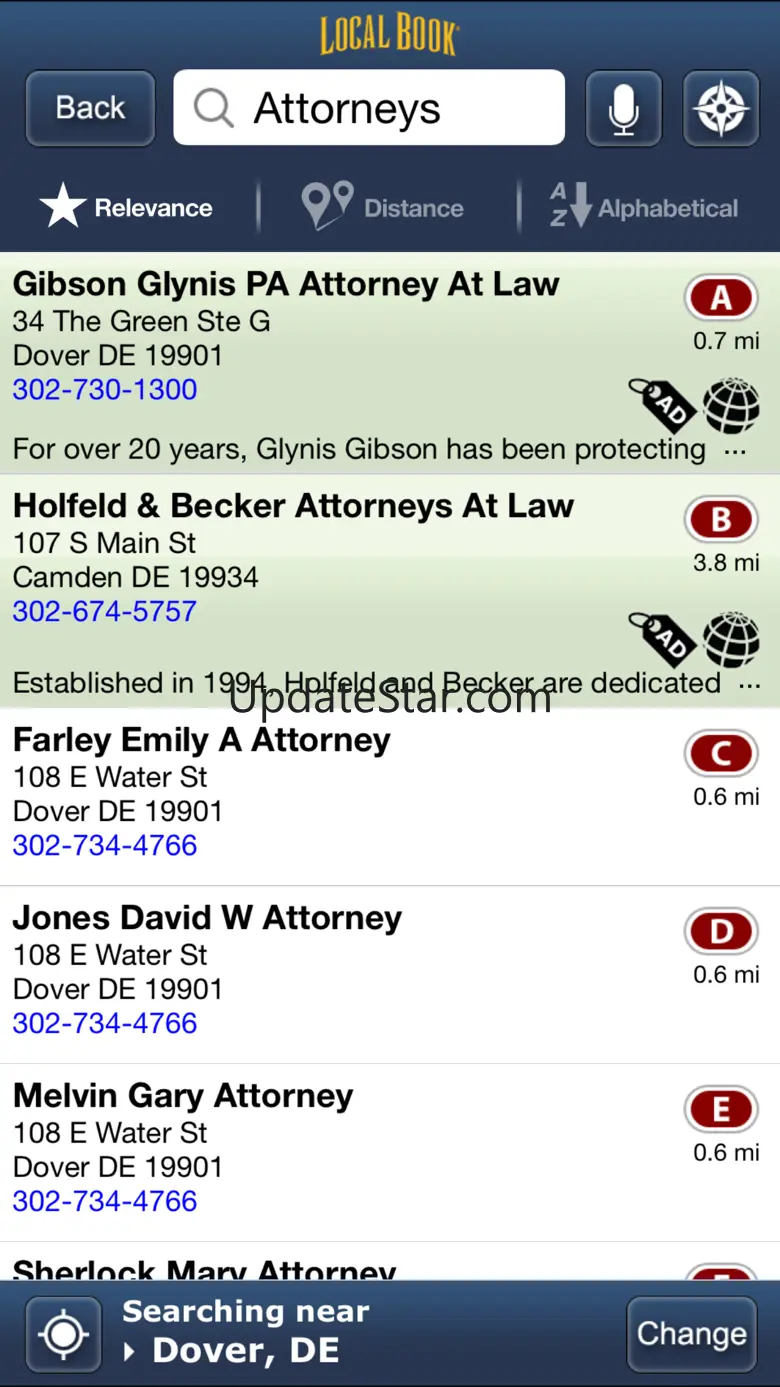780x1387 pixels.
Task: Open the compass map view
Action: 720,108
